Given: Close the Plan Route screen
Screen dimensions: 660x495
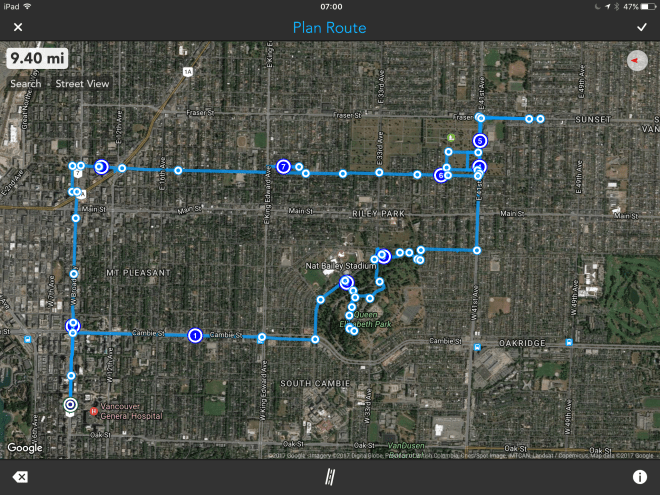Looking at the screenshot, I should [x=18, y=27].
